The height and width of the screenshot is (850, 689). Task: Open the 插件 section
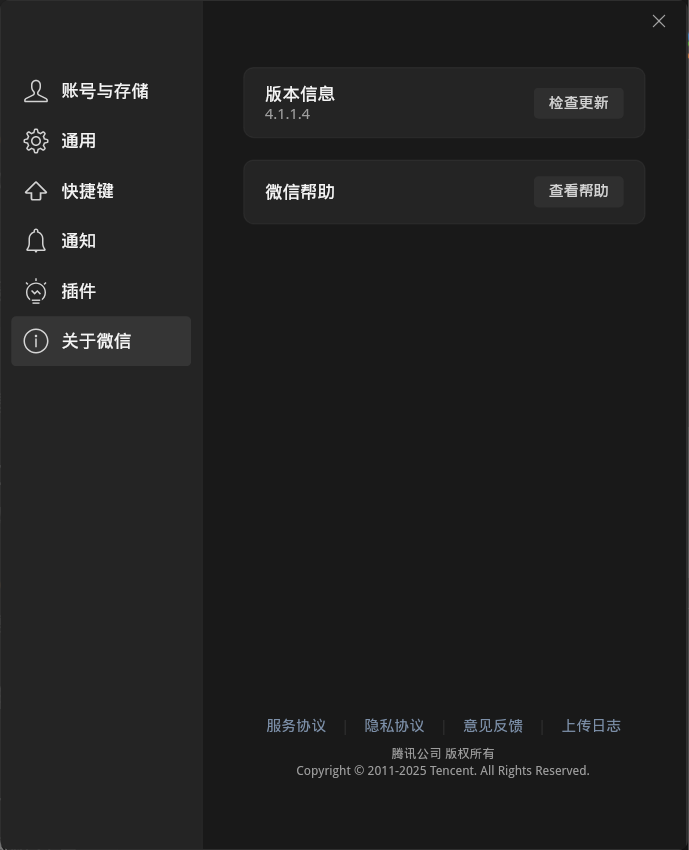[78, 291]
